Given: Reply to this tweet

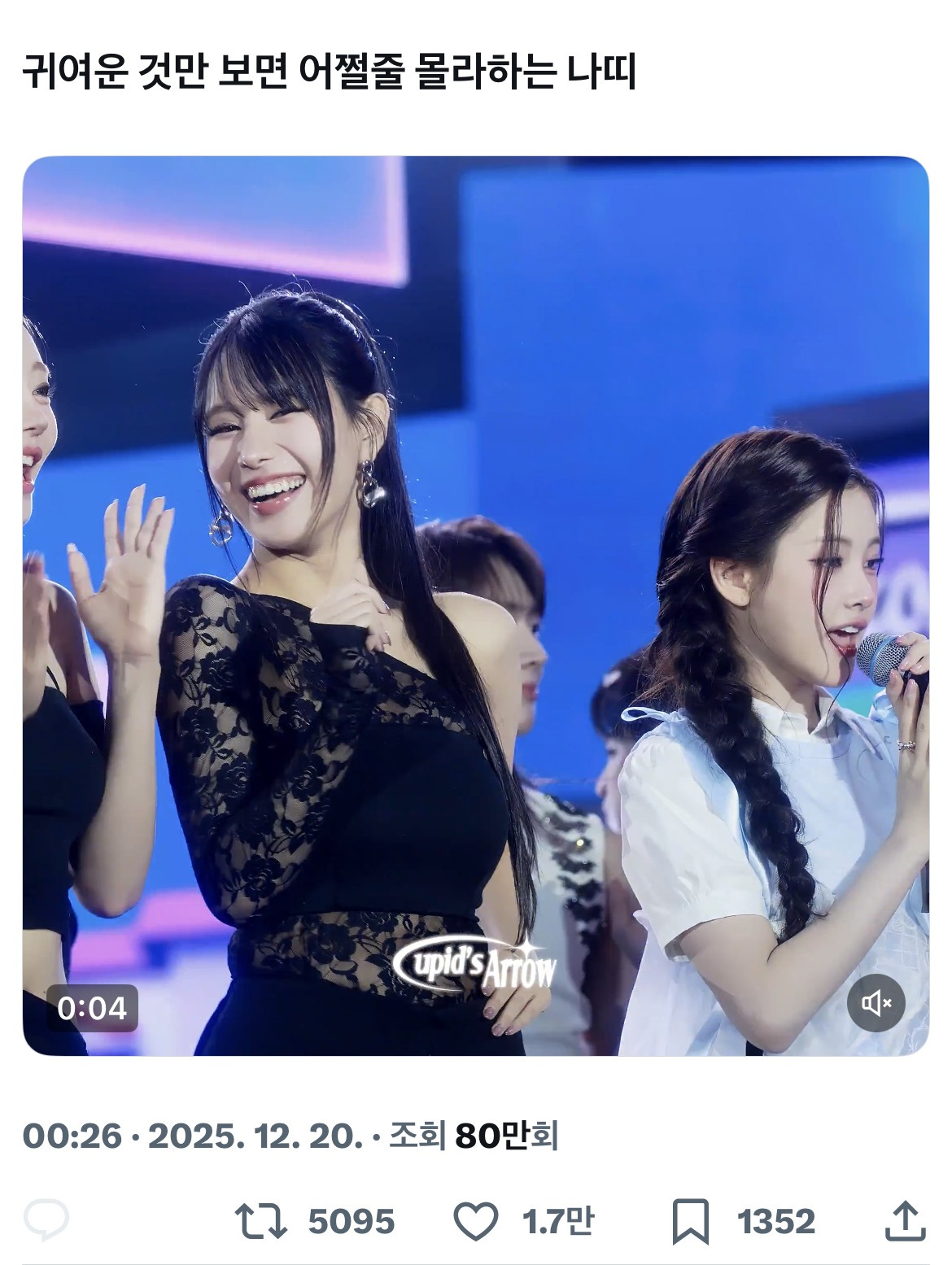Looking at the screenshot, I should (46, 1220).
